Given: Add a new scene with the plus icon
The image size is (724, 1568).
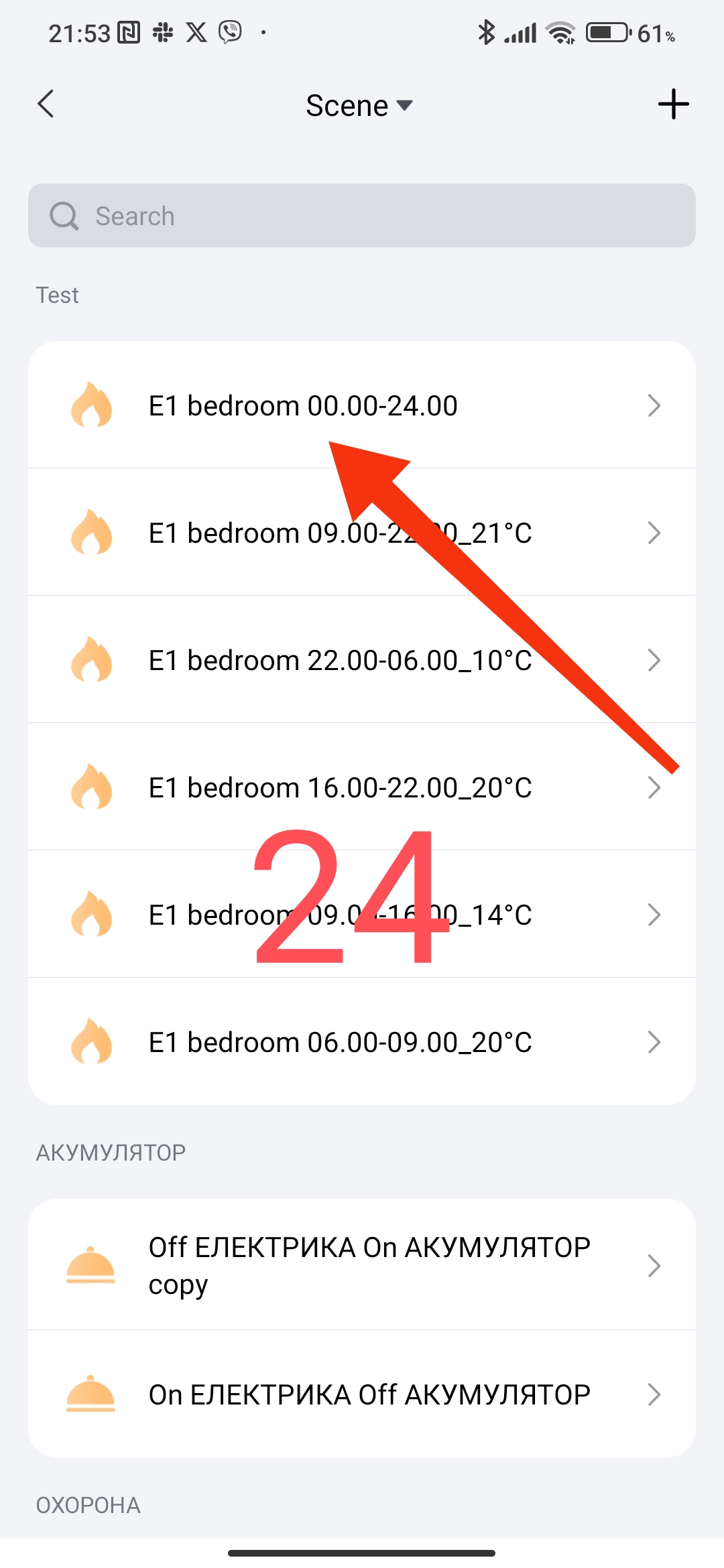Looking at the screenshot, I should point(673,105).
